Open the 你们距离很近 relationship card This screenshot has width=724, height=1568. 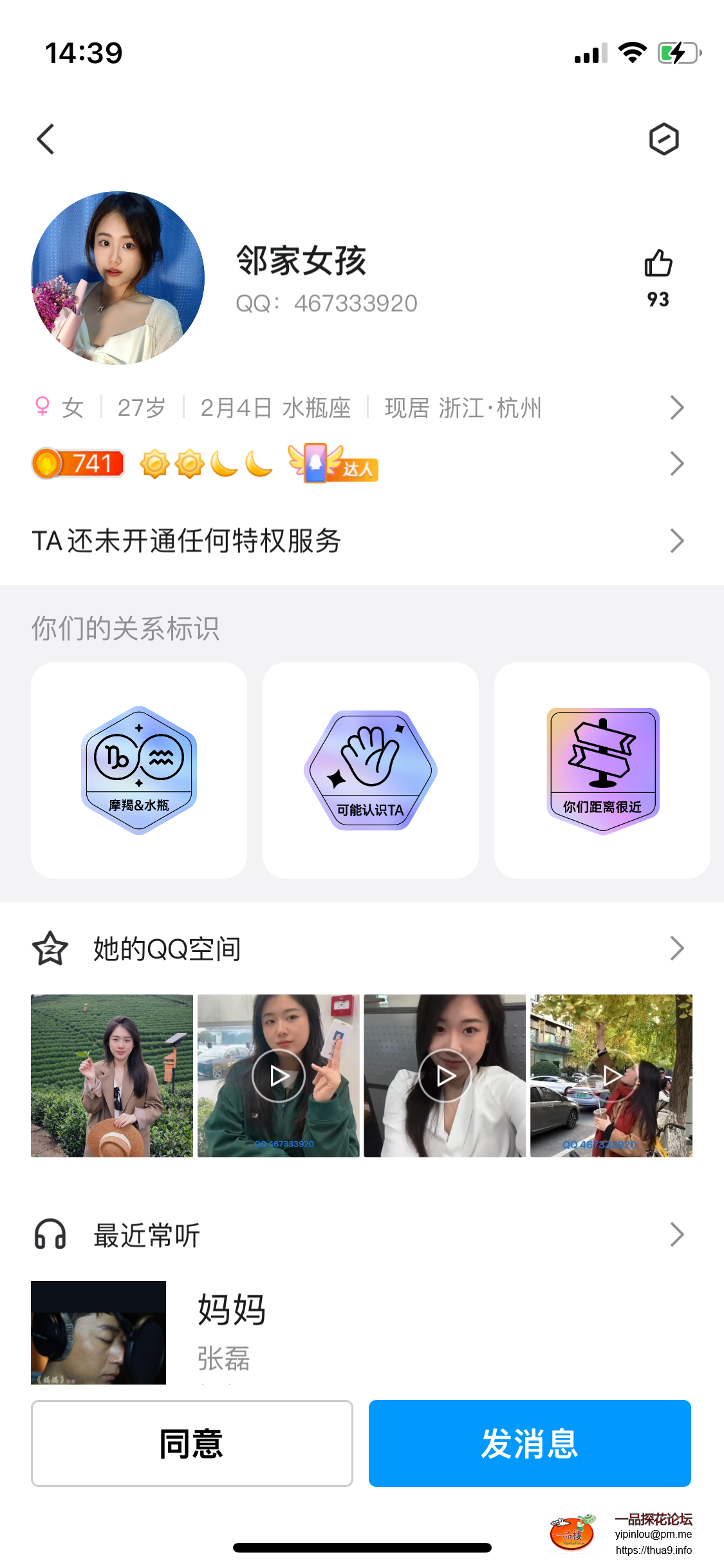pos(602,770)
